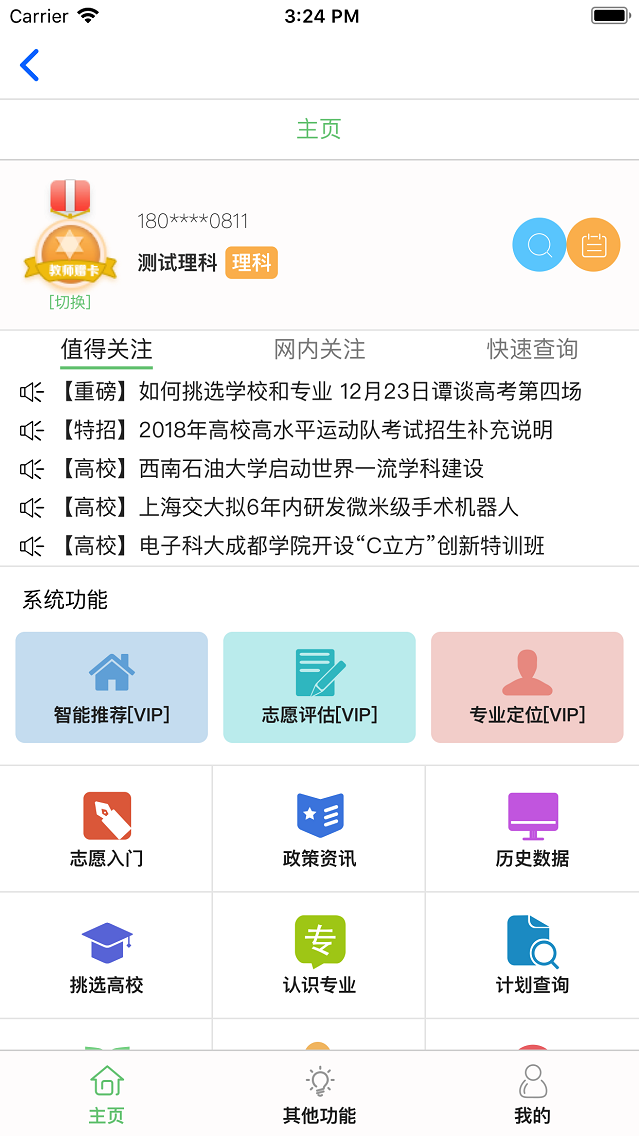Open the orange calendar icon
This screenshot has width=639, height=1136.
pyautogui.click(x=594, y=244)
